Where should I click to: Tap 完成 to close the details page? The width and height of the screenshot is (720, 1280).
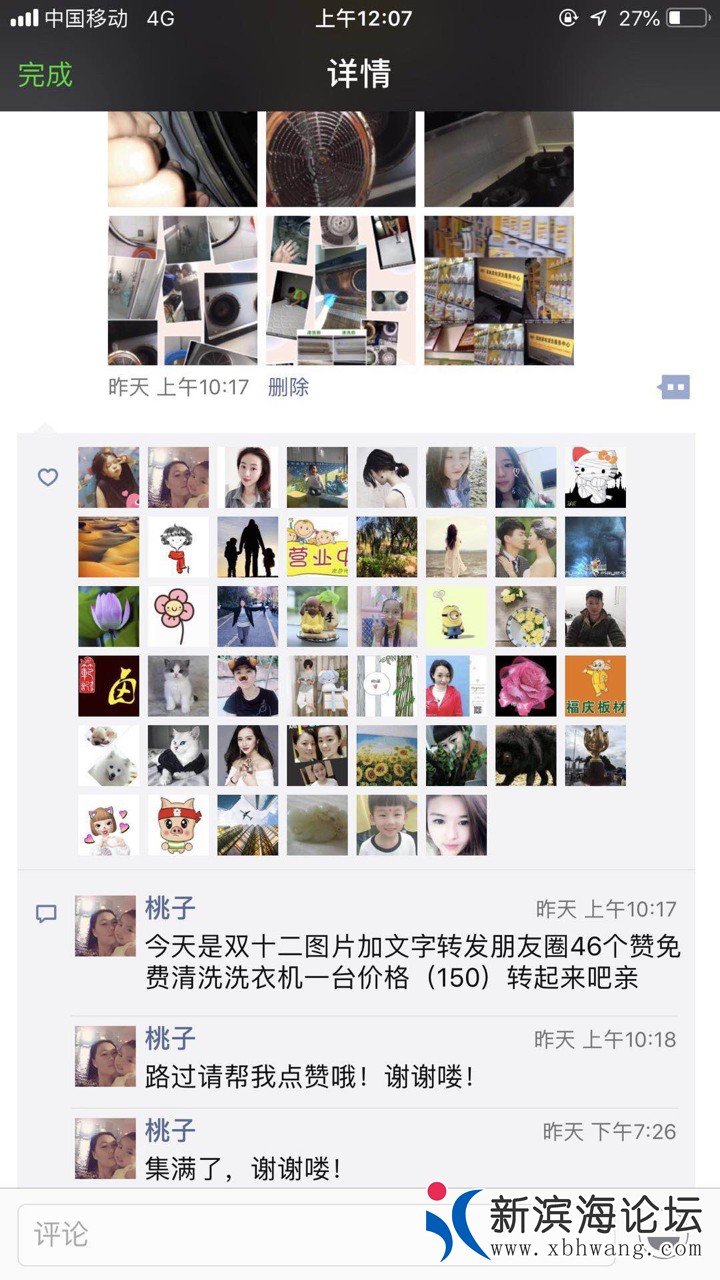(x=46, y=74)
